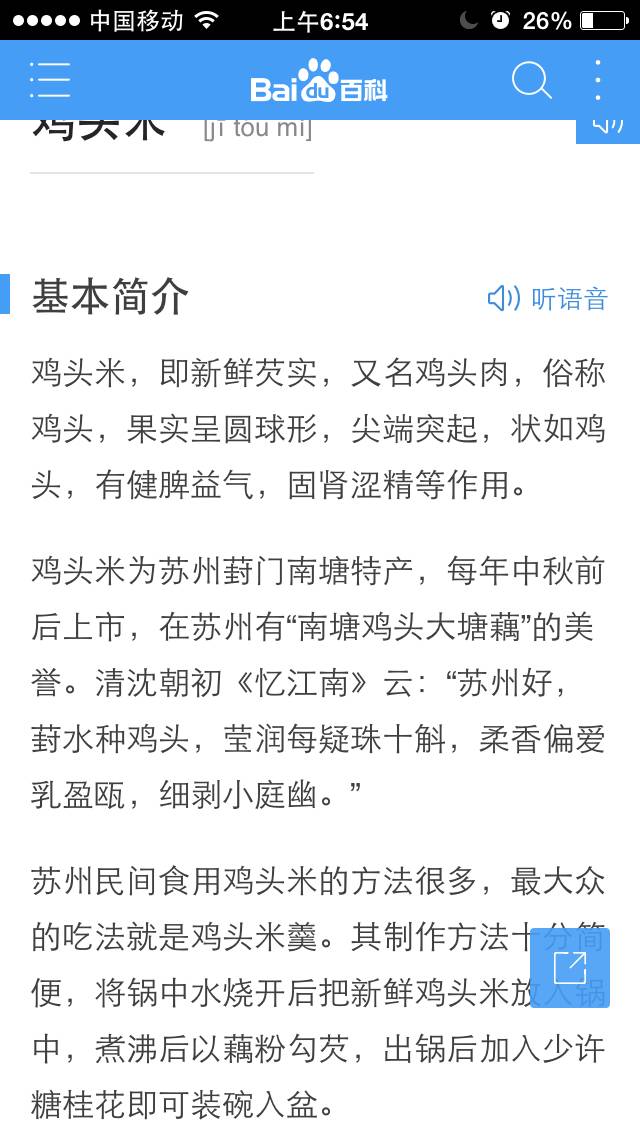The height and width of the screenshot is (1136, 640).
Task: Open the hamburger menu list
Action: (50, 80)
